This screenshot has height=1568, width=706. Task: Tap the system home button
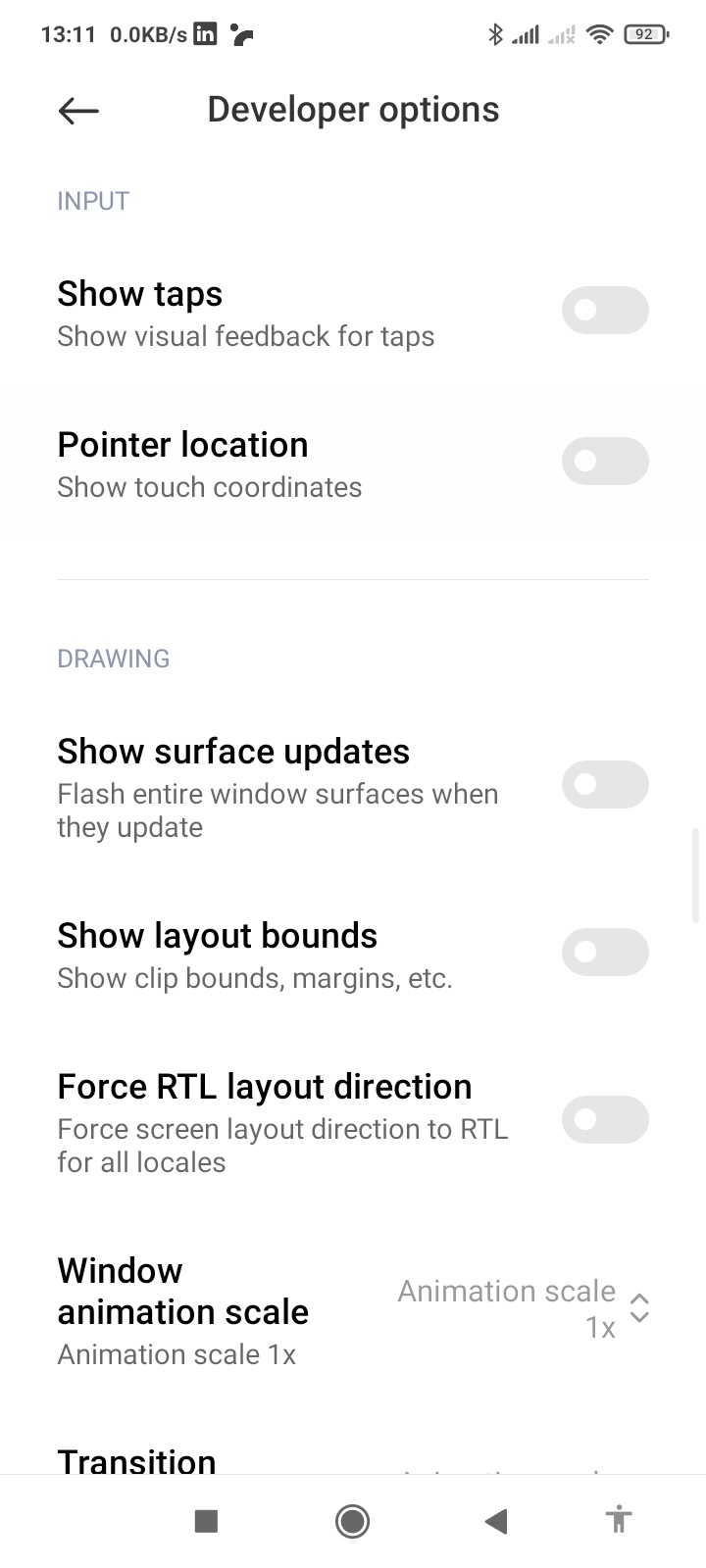352,1521
